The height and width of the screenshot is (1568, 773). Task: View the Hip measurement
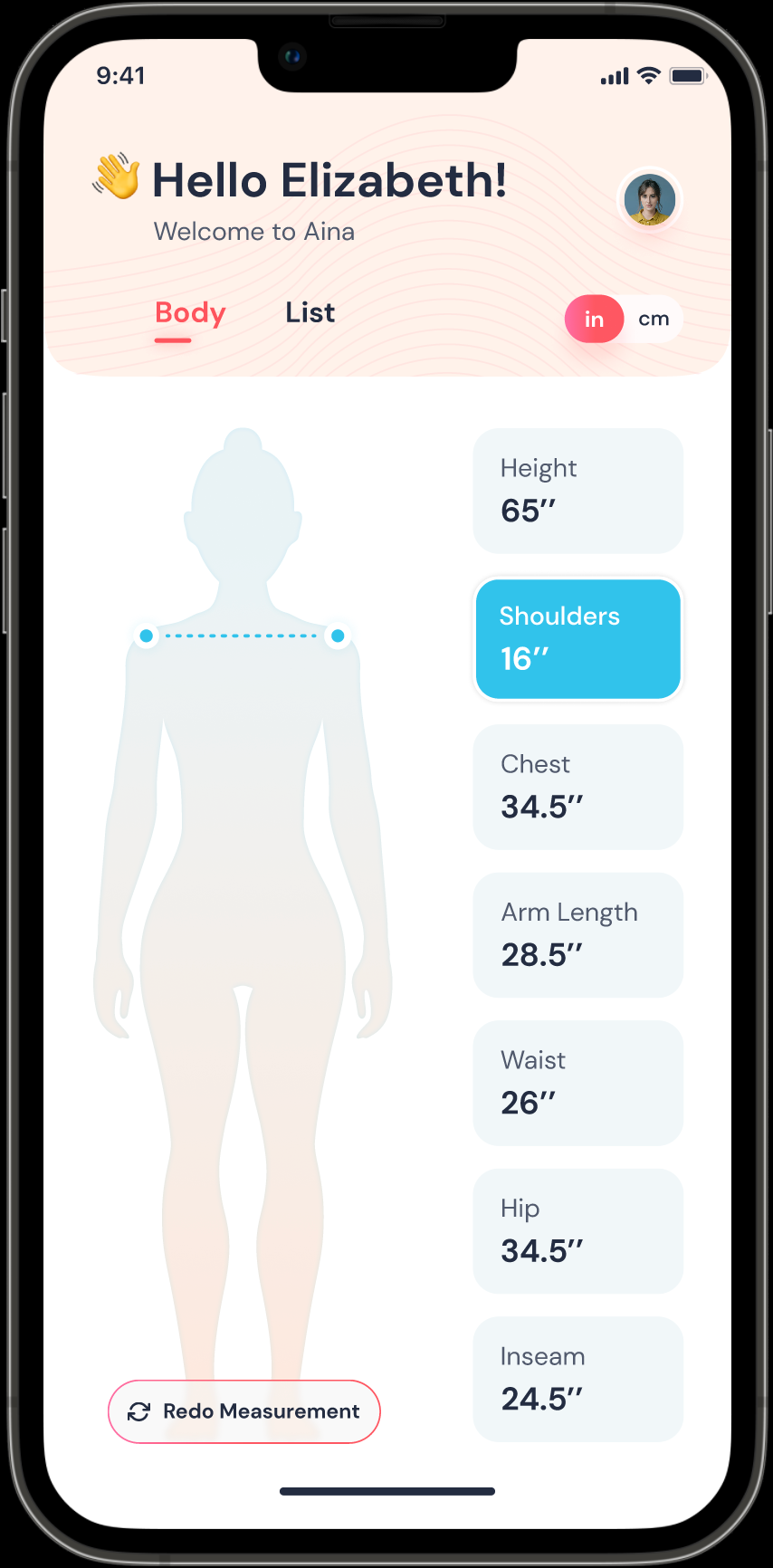point(578,1231)
